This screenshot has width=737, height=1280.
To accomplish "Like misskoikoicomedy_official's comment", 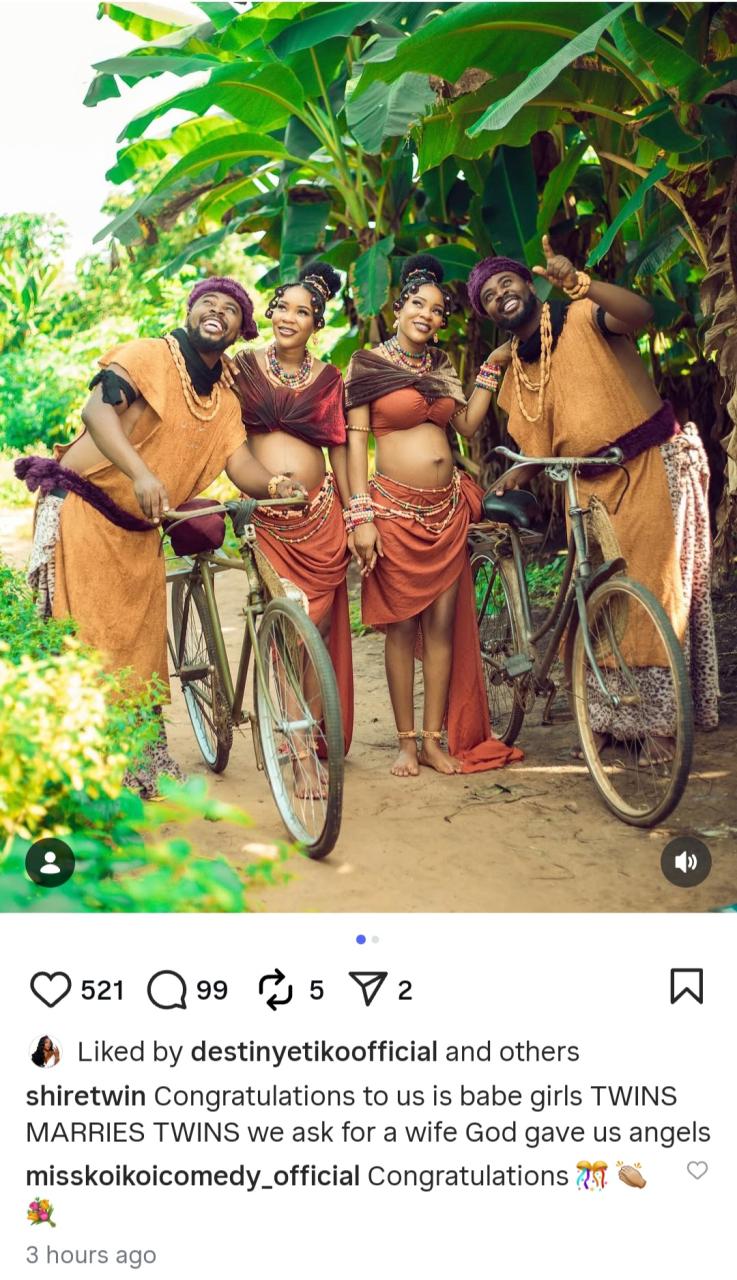I will click(697, 1170).
